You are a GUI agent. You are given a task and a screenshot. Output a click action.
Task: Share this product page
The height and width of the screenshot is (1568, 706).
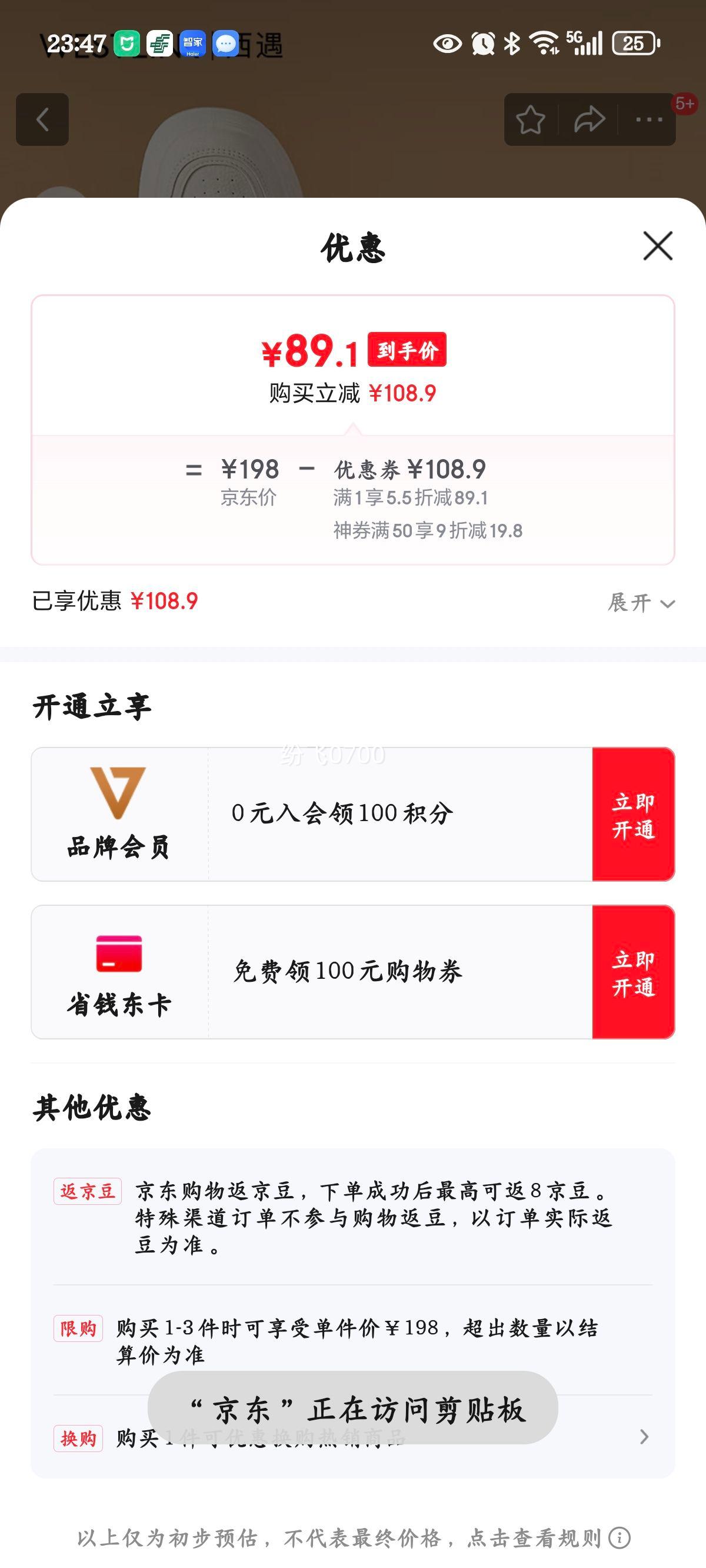[589, 119]
